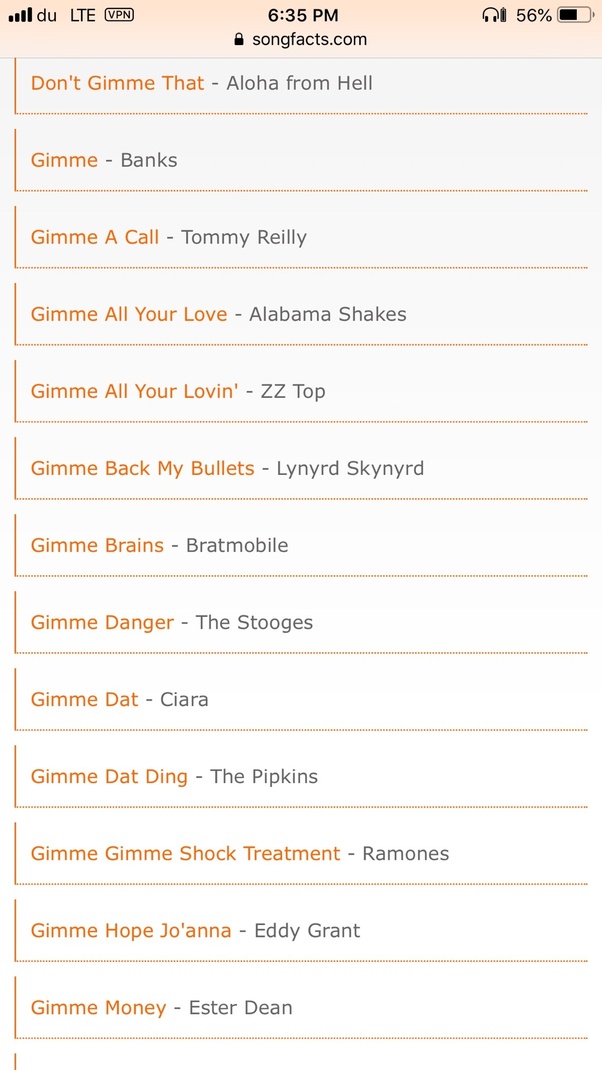Screen dimensions: 602x1070
Task: Tap the songfacts.com address bar
Action: pyautogui.click(x=300, y=40)
